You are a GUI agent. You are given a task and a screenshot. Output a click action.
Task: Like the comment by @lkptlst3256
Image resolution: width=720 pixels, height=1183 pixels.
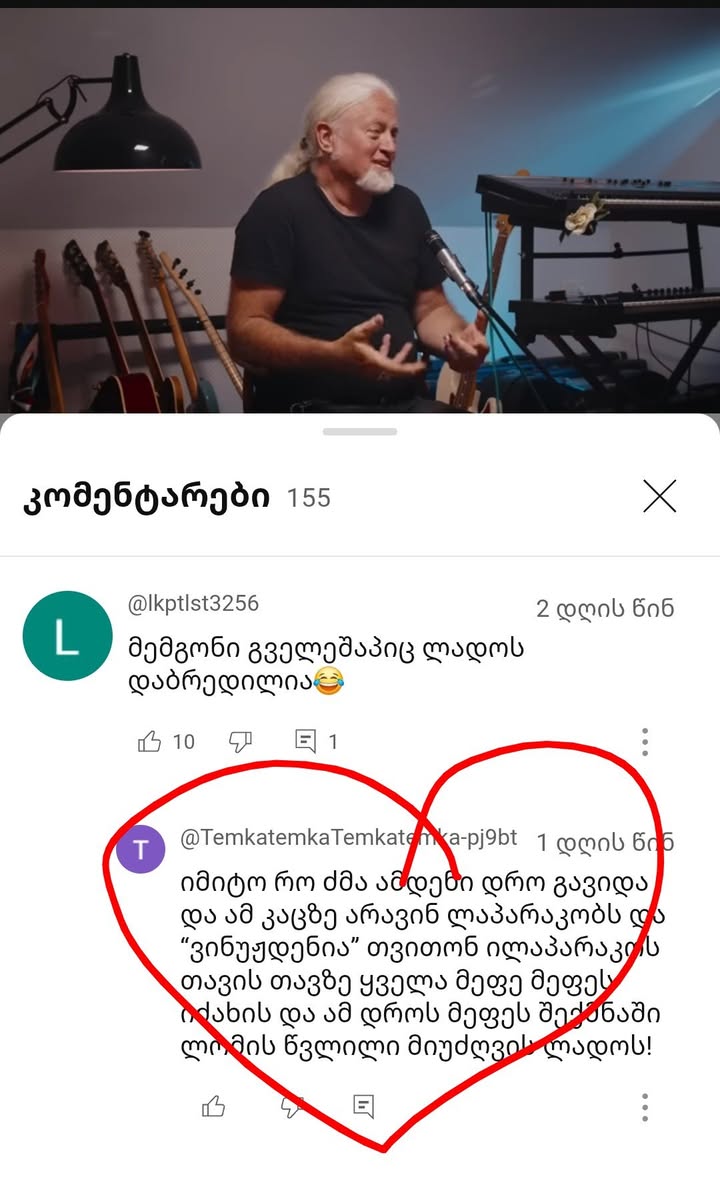point(150,741)
